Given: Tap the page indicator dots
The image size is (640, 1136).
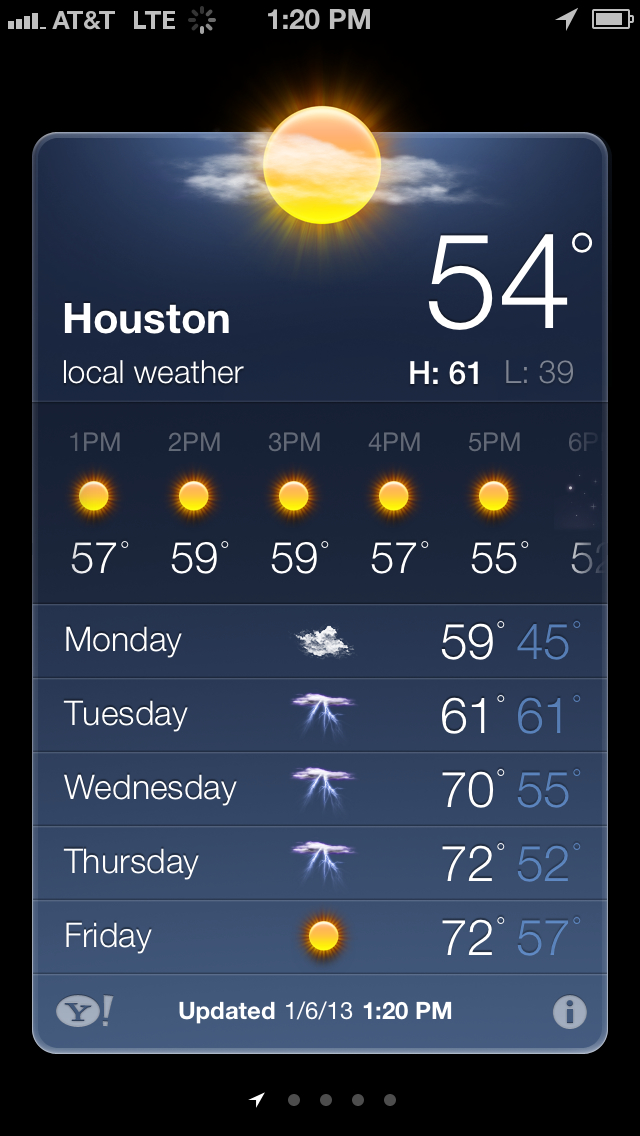Looking at the screenshot, I should click(324, 1100).
